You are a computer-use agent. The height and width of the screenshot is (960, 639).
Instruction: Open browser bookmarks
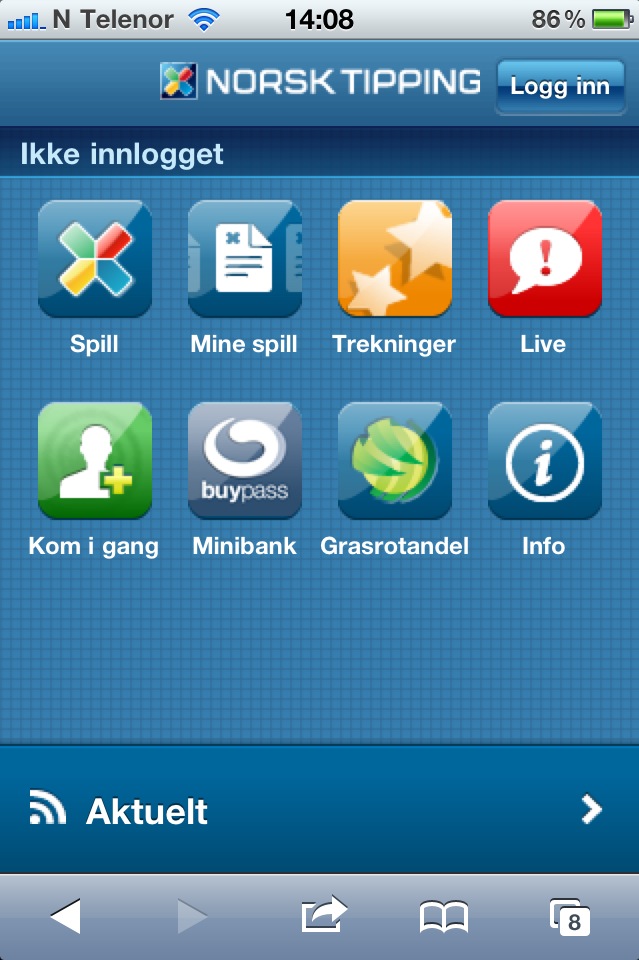point(443,916)
